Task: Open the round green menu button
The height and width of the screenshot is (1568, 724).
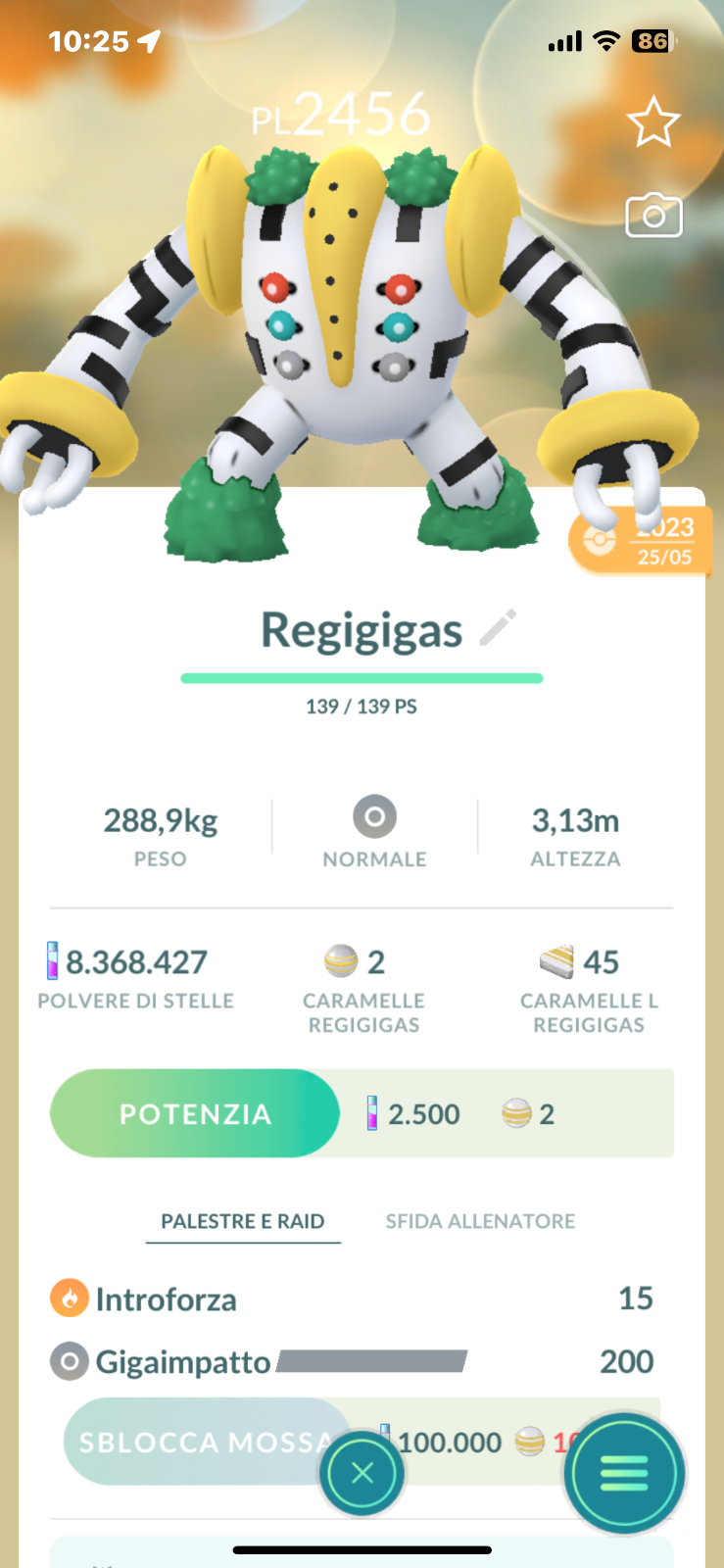Action: tap(624, 1472)
